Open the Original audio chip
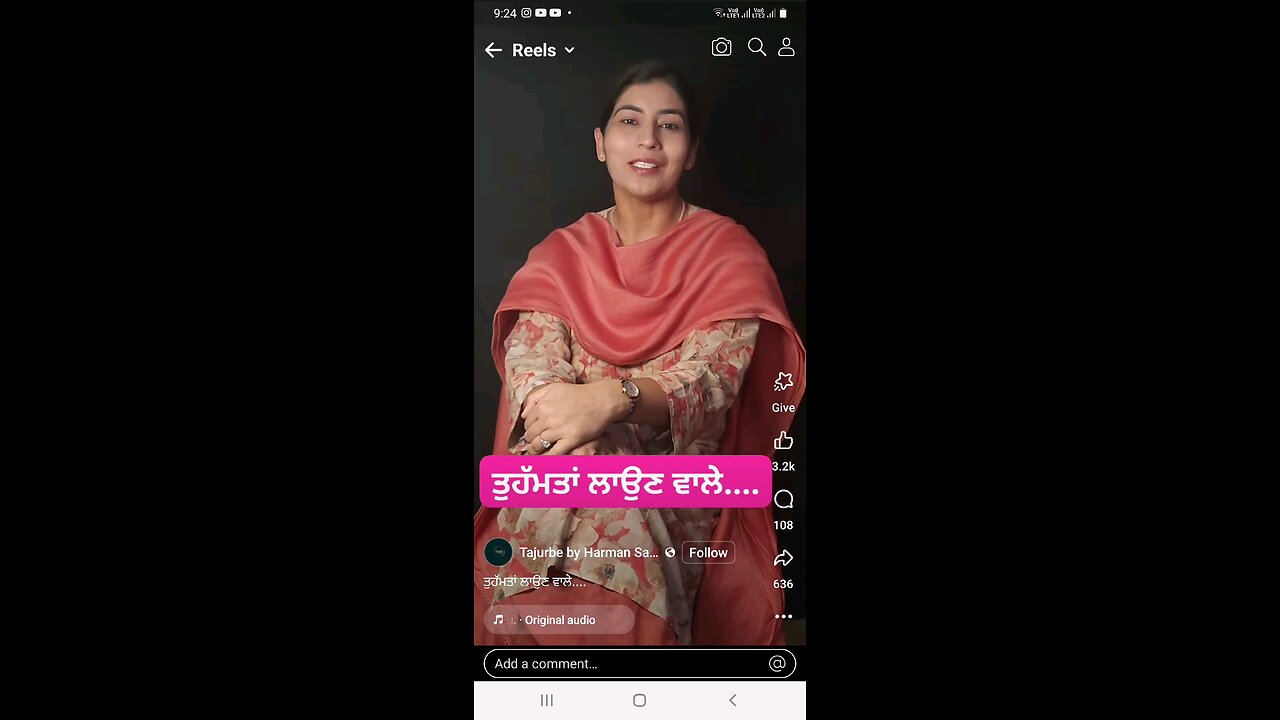The image size is (1280, 720). [559, 620]
